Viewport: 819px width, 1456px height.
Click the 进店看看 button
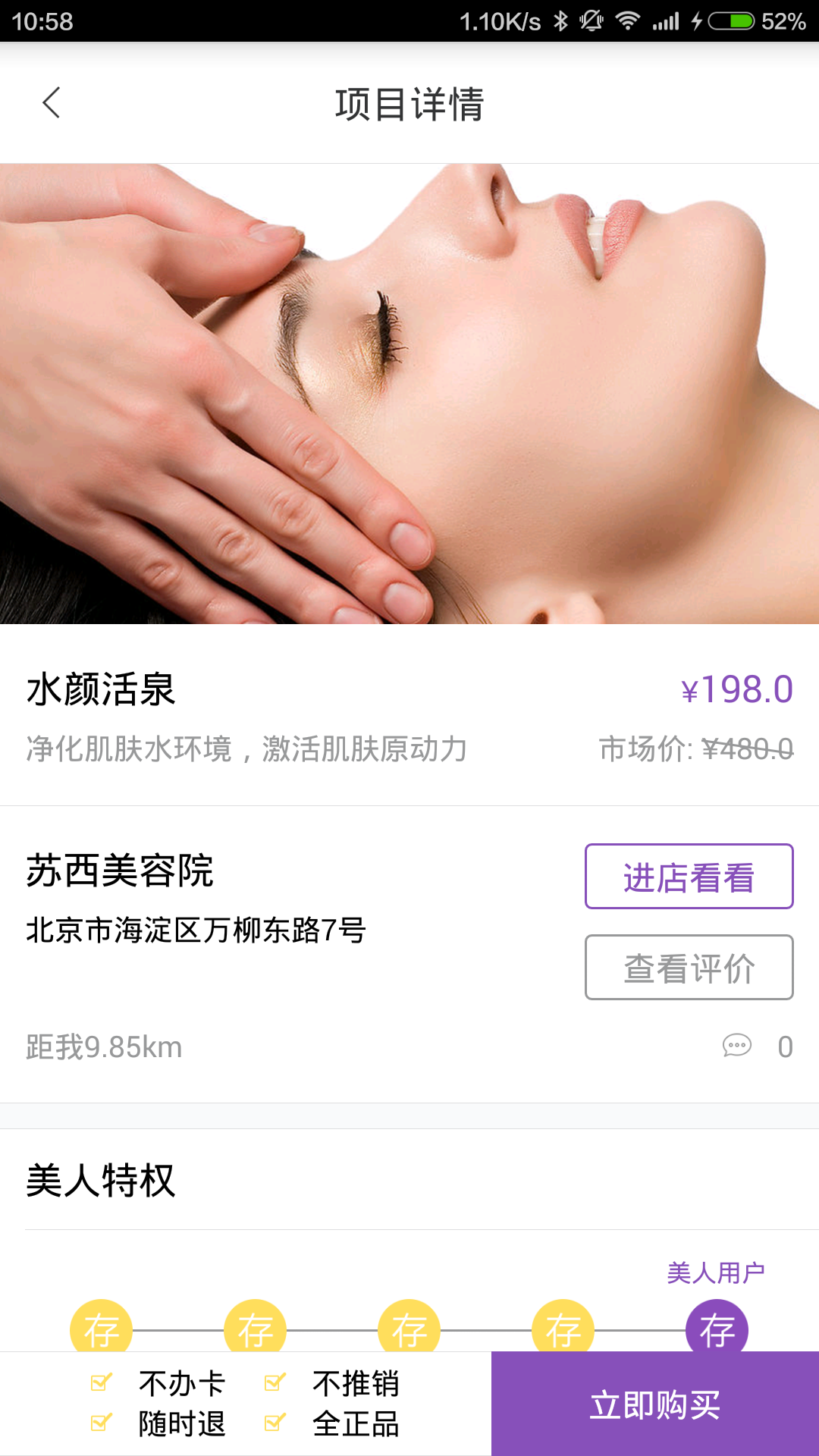[688, 874]
